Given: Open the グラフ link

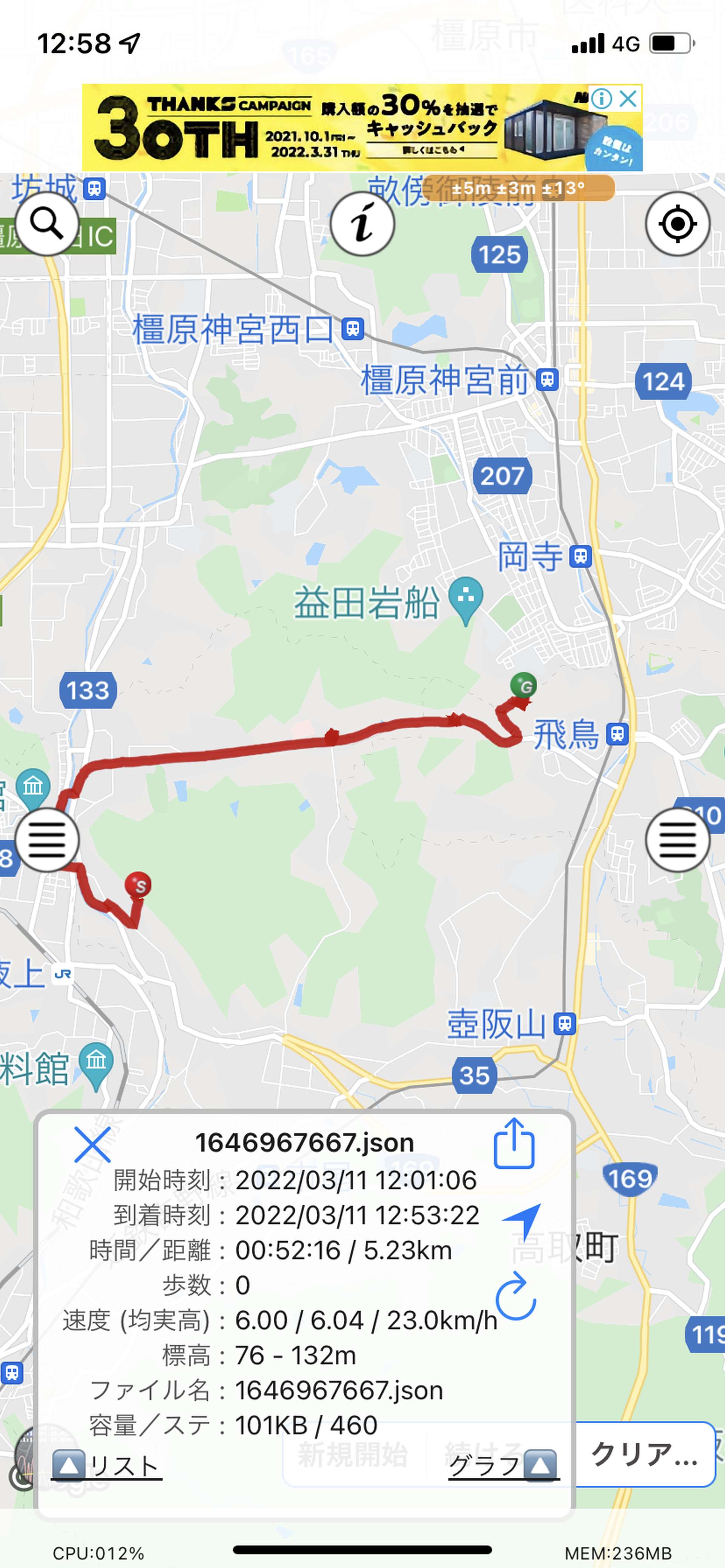Looking at the screenshot, I should pyautogui.click(x=503, y=1465).
